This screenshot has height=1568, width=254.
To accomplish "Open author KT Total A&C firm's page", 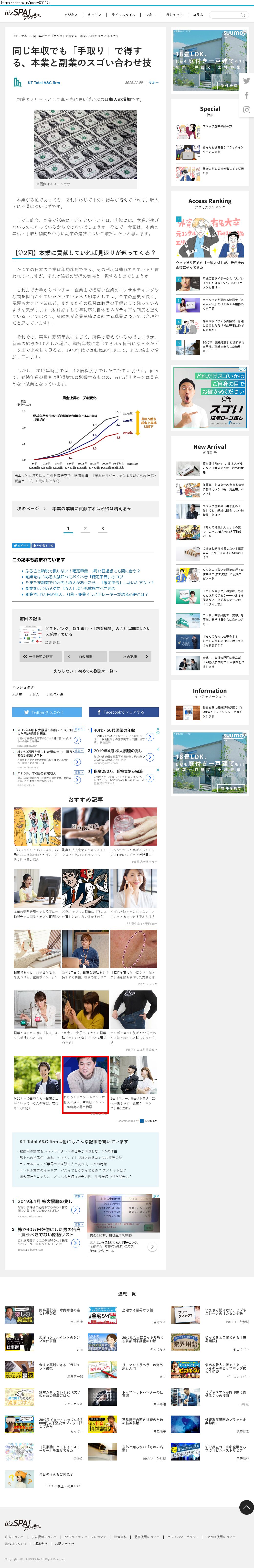I will 44,82.
